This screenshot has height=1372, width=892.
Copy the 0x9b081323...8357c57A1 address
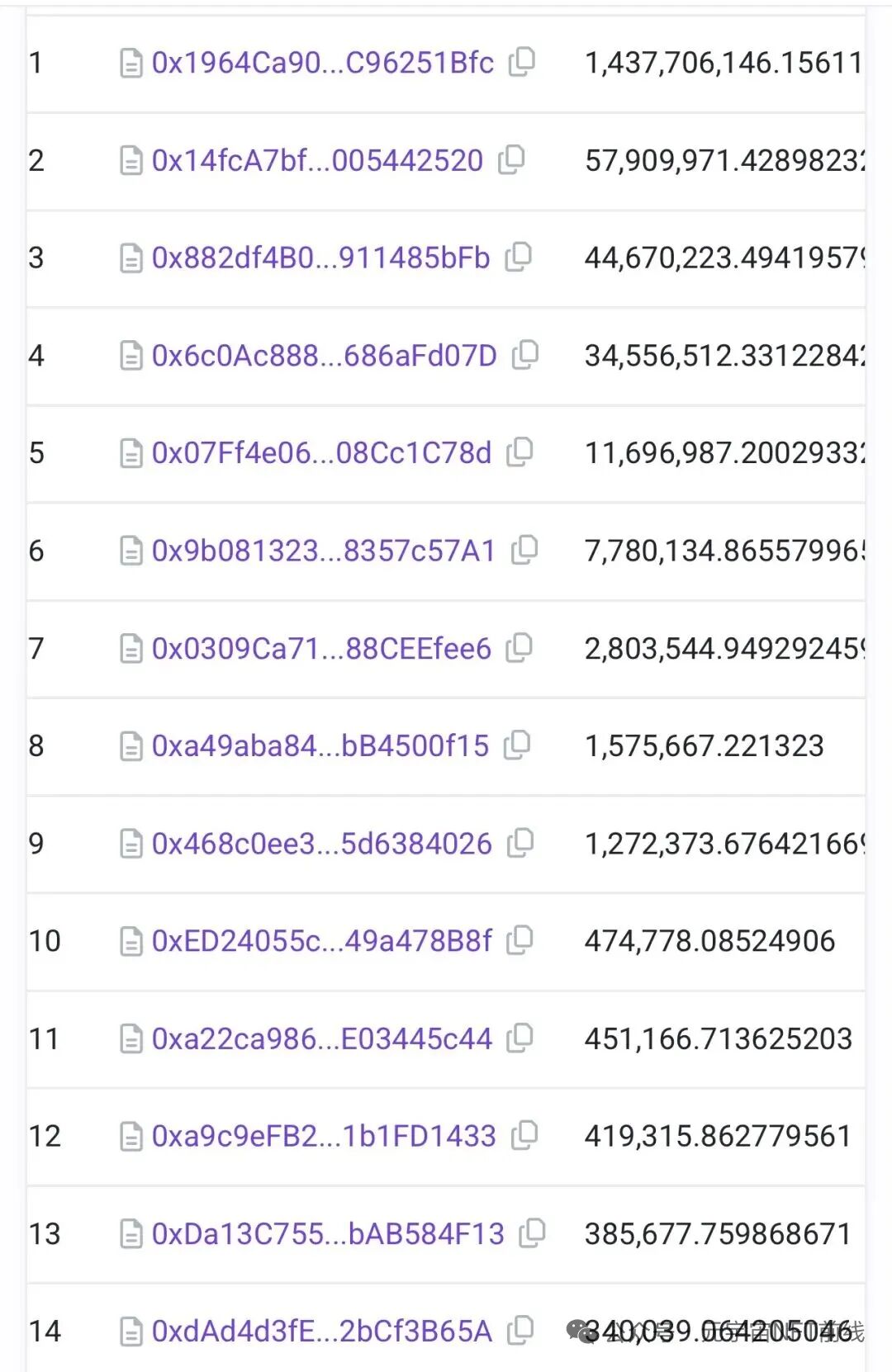pyautogui.click(x=524, y=550)
